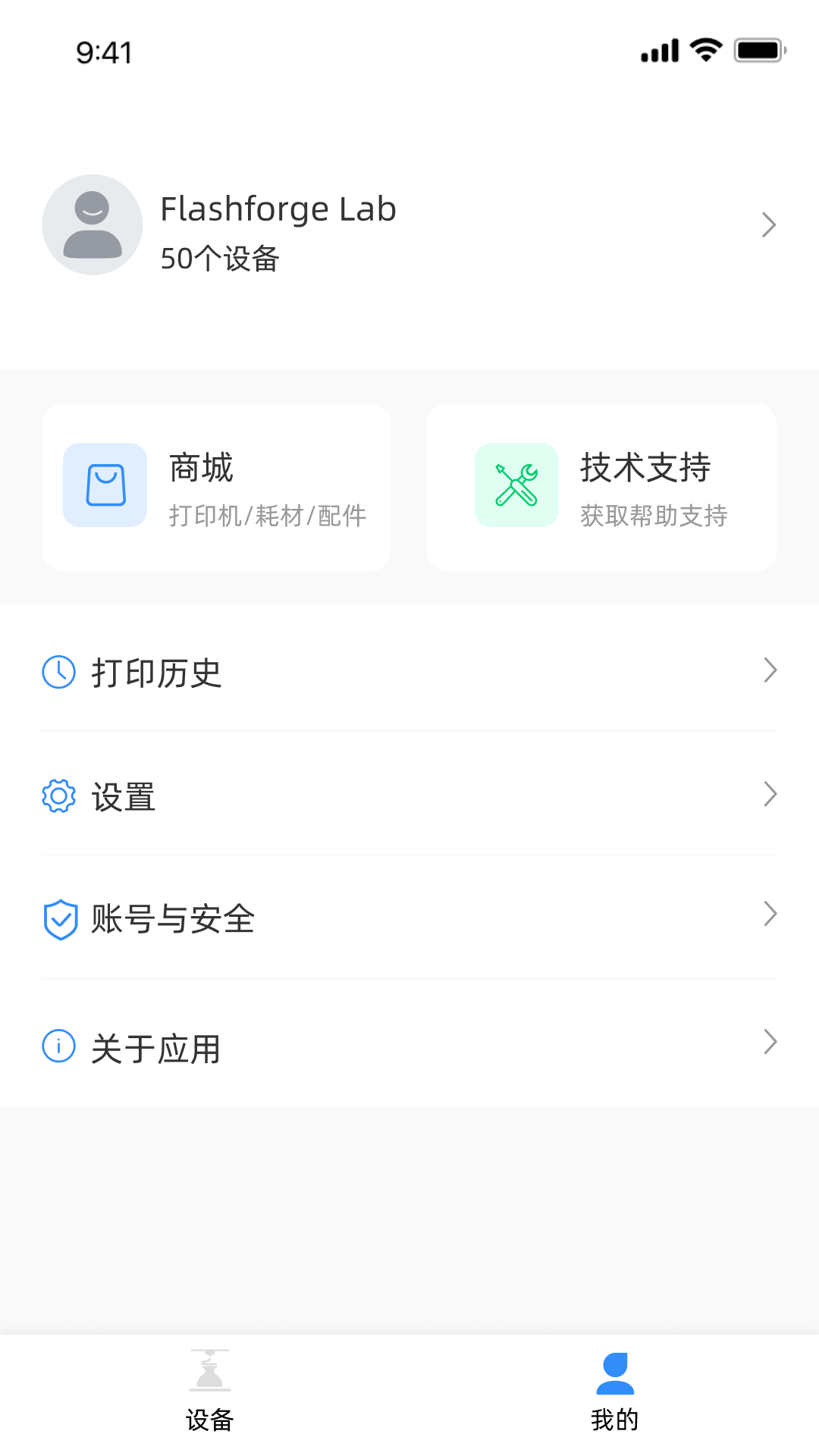Expand the 关于应用 chevron arrow
This screenshot has width=819, height=1456.
tap(770, 1041)
